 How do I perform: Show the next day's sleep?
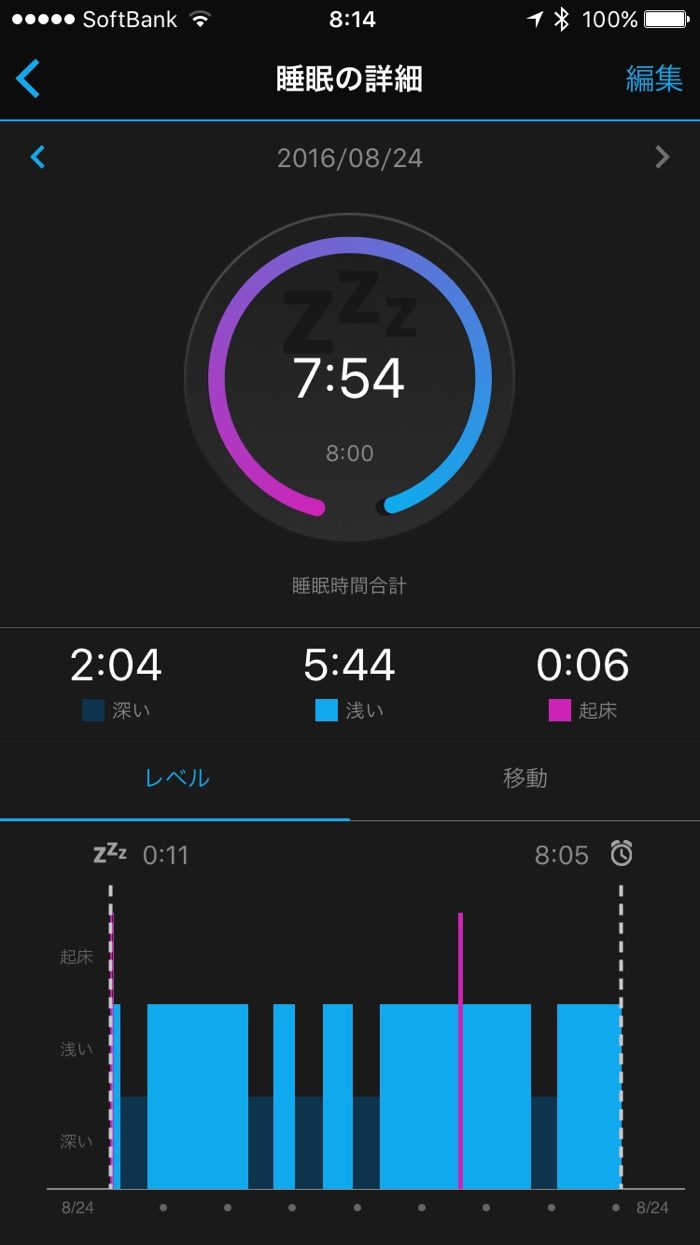[662, 157]
